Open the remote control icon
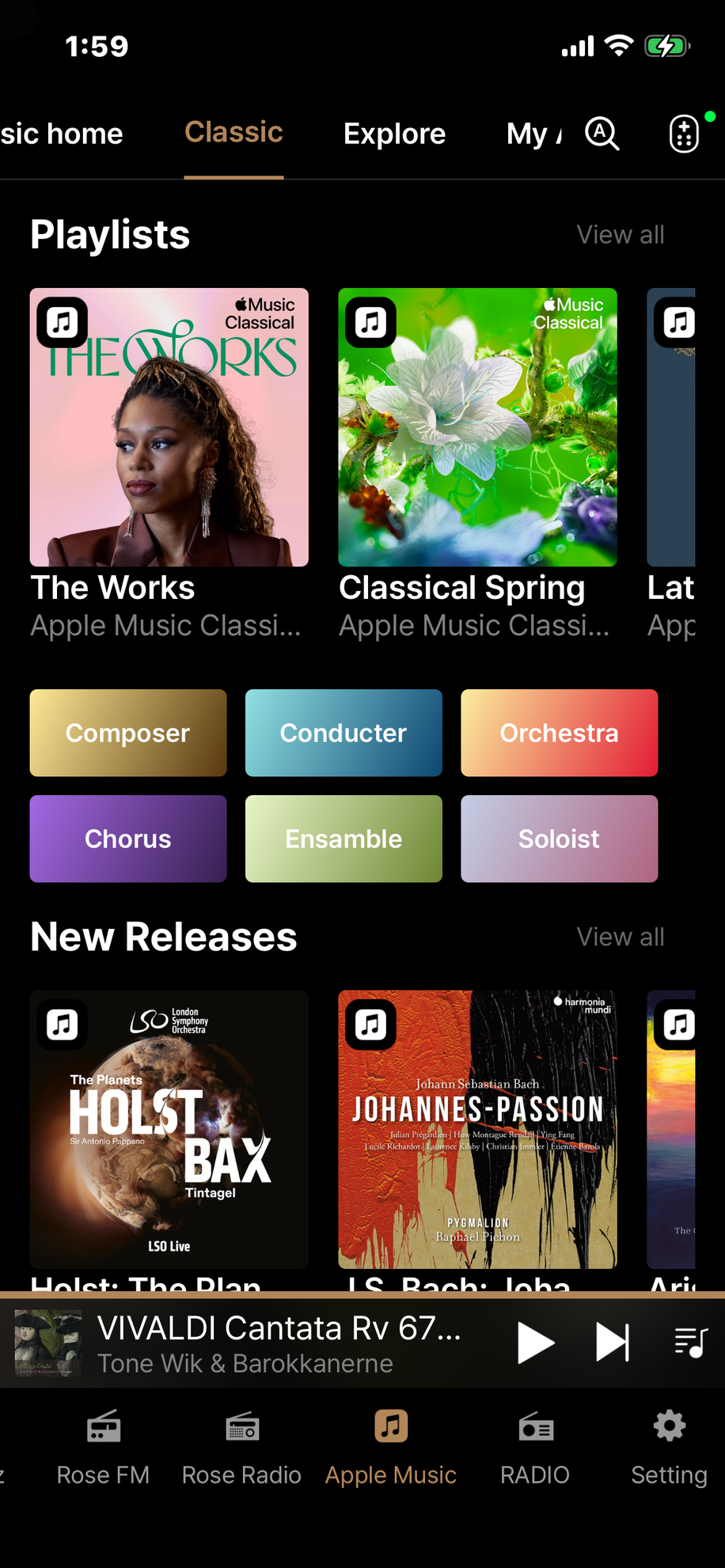Viewport: 725px width, 1568px height. click(684, 133)
